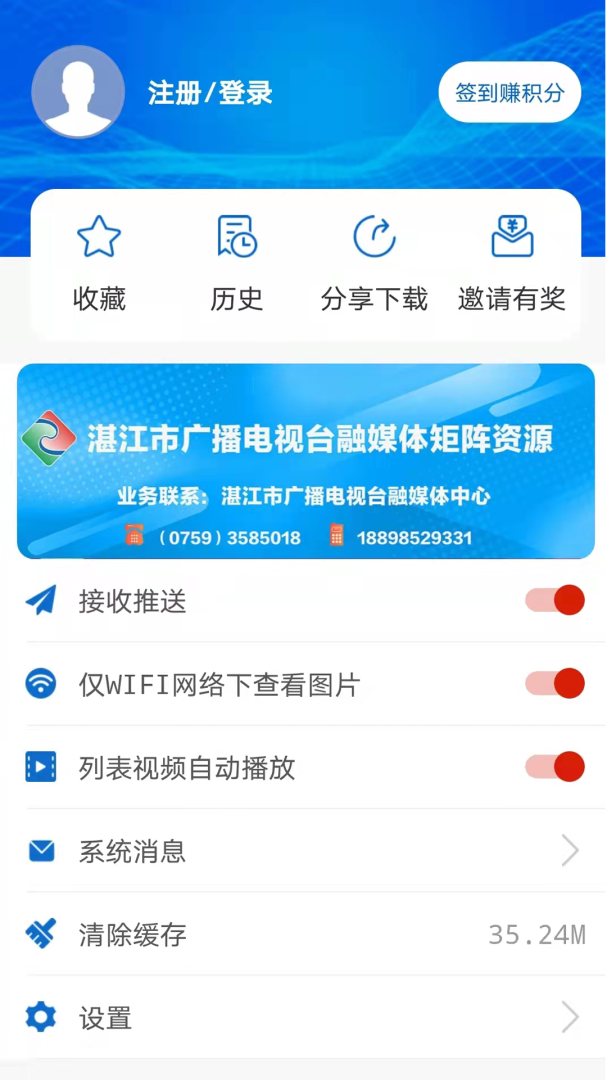Disable 仅WIFI网络下查看图片 switch

(x=554, y=684)
